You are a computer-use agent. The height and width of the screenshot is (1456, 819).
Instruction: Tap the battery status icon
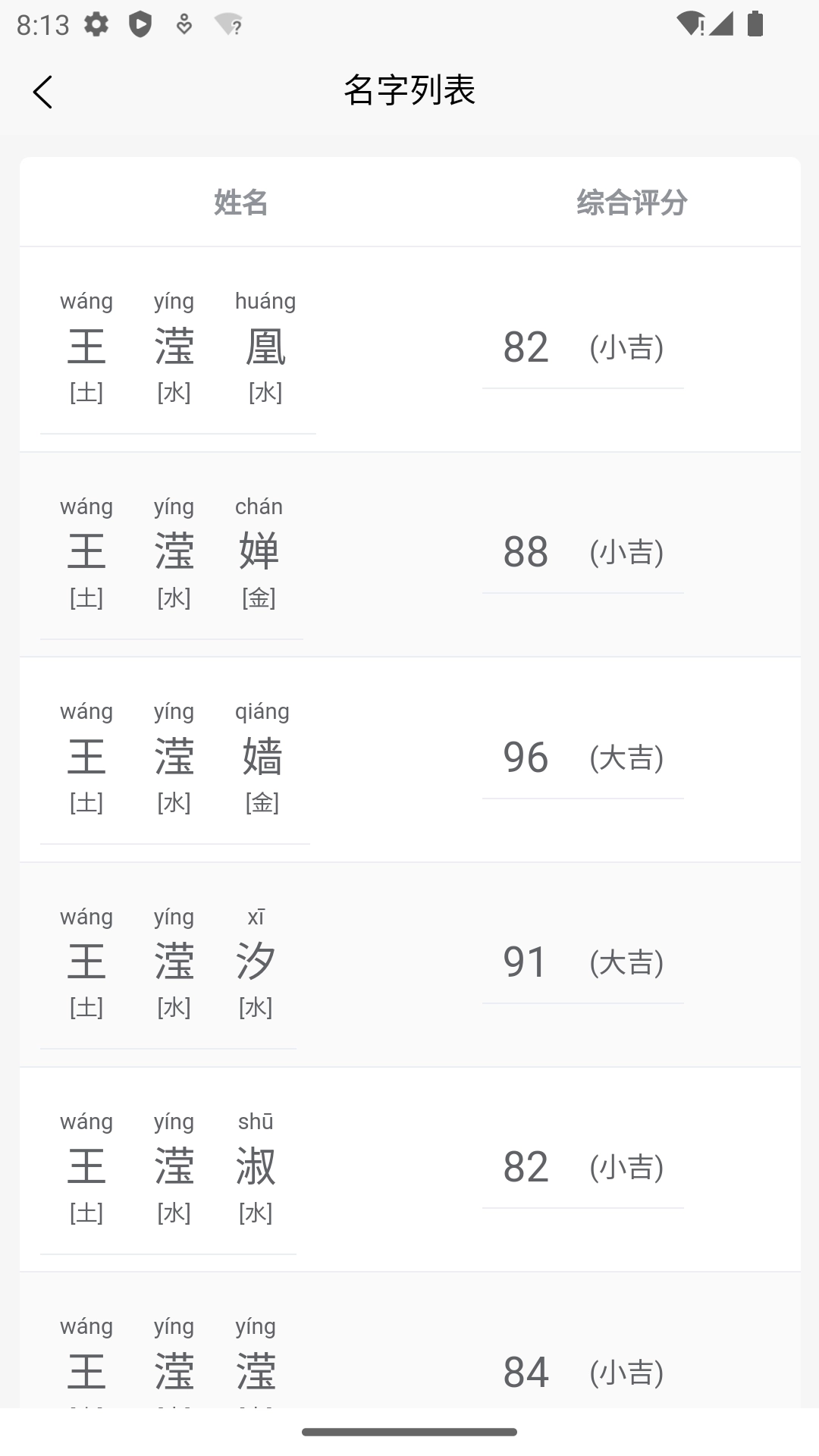tap(755, 24)
